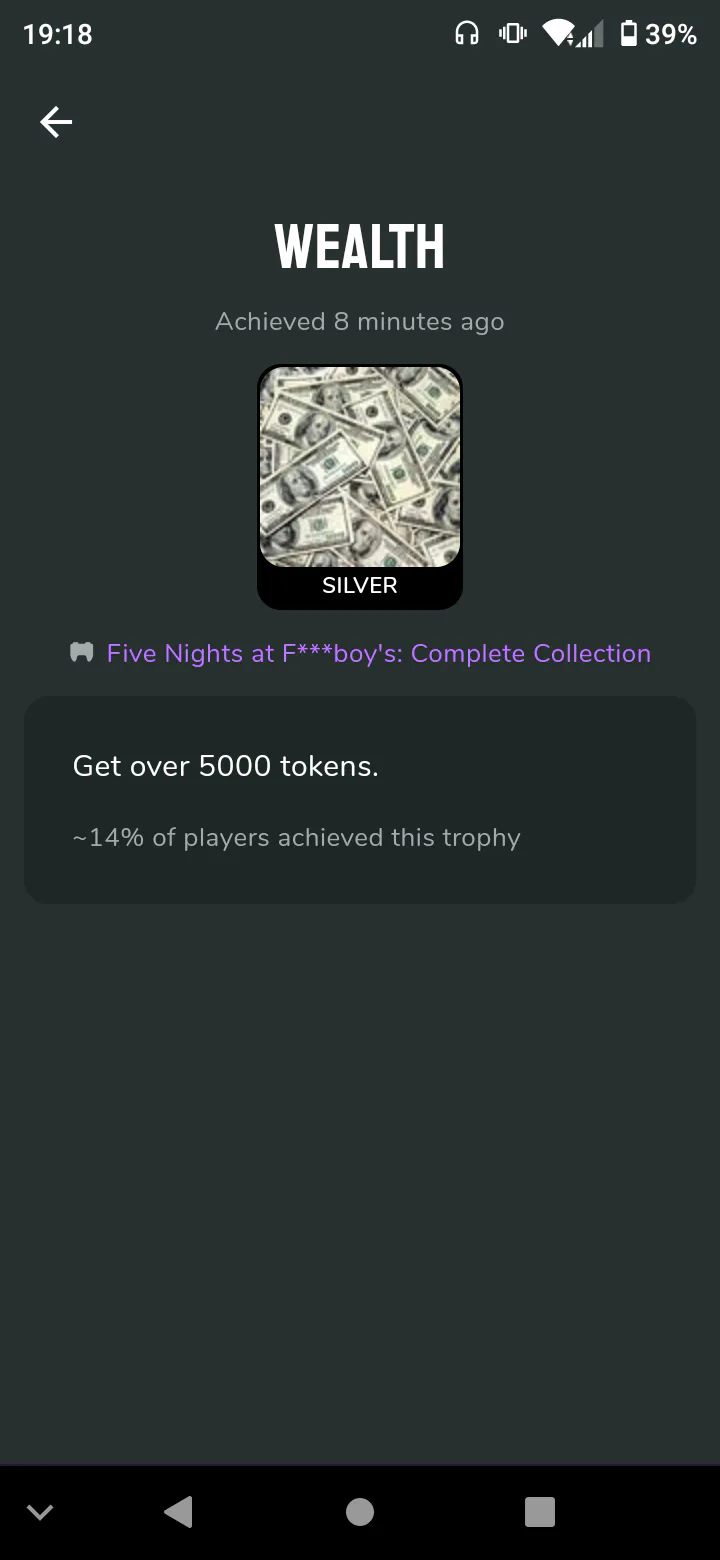
Task: Go to the home screen
Action: coord(360,1512)
